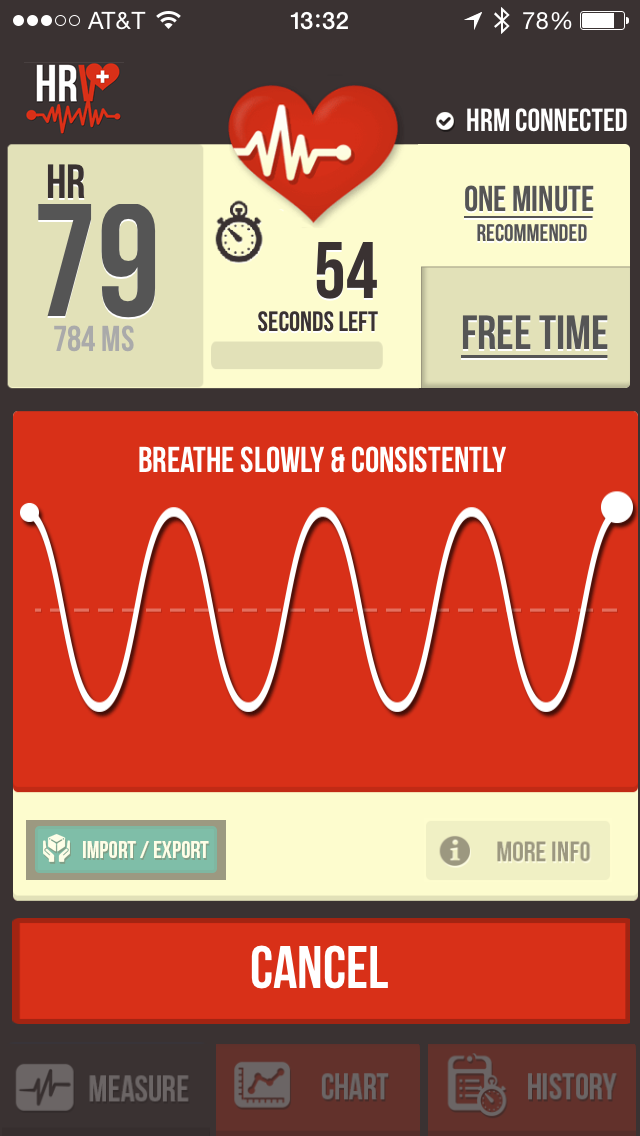Go to the History tab

click(x=533, y=1088)
